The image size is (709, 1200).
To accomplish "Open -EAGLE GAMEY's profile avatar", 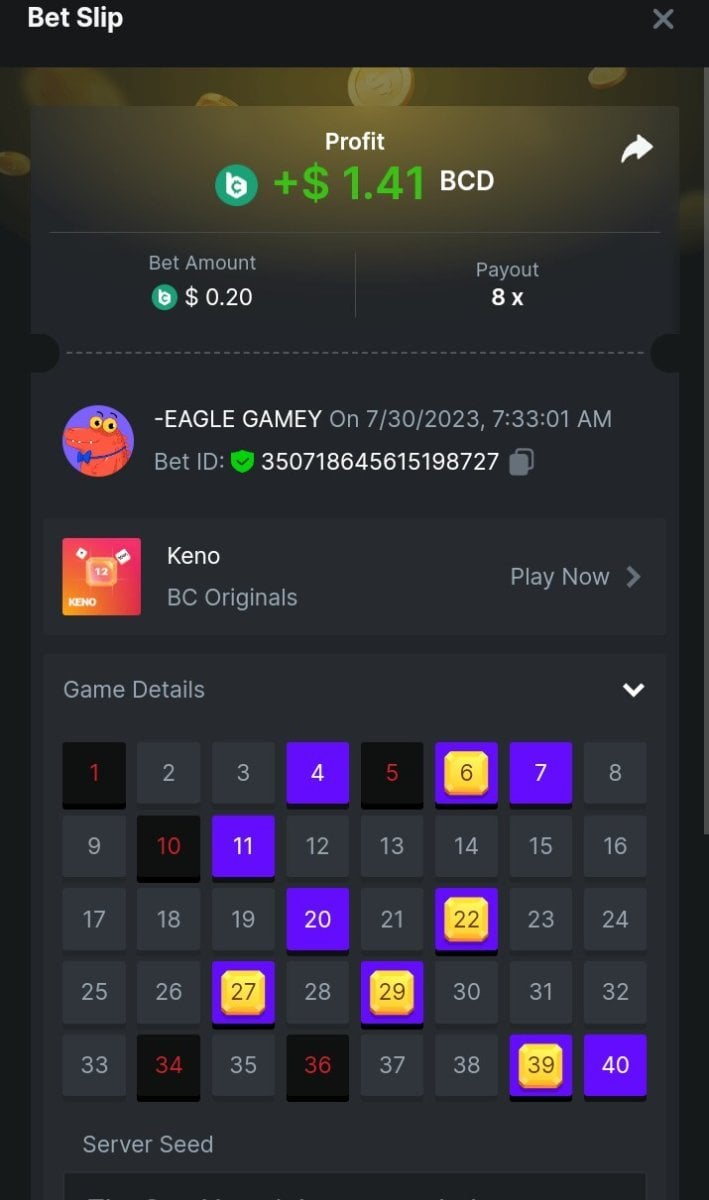I will [98, 441].
